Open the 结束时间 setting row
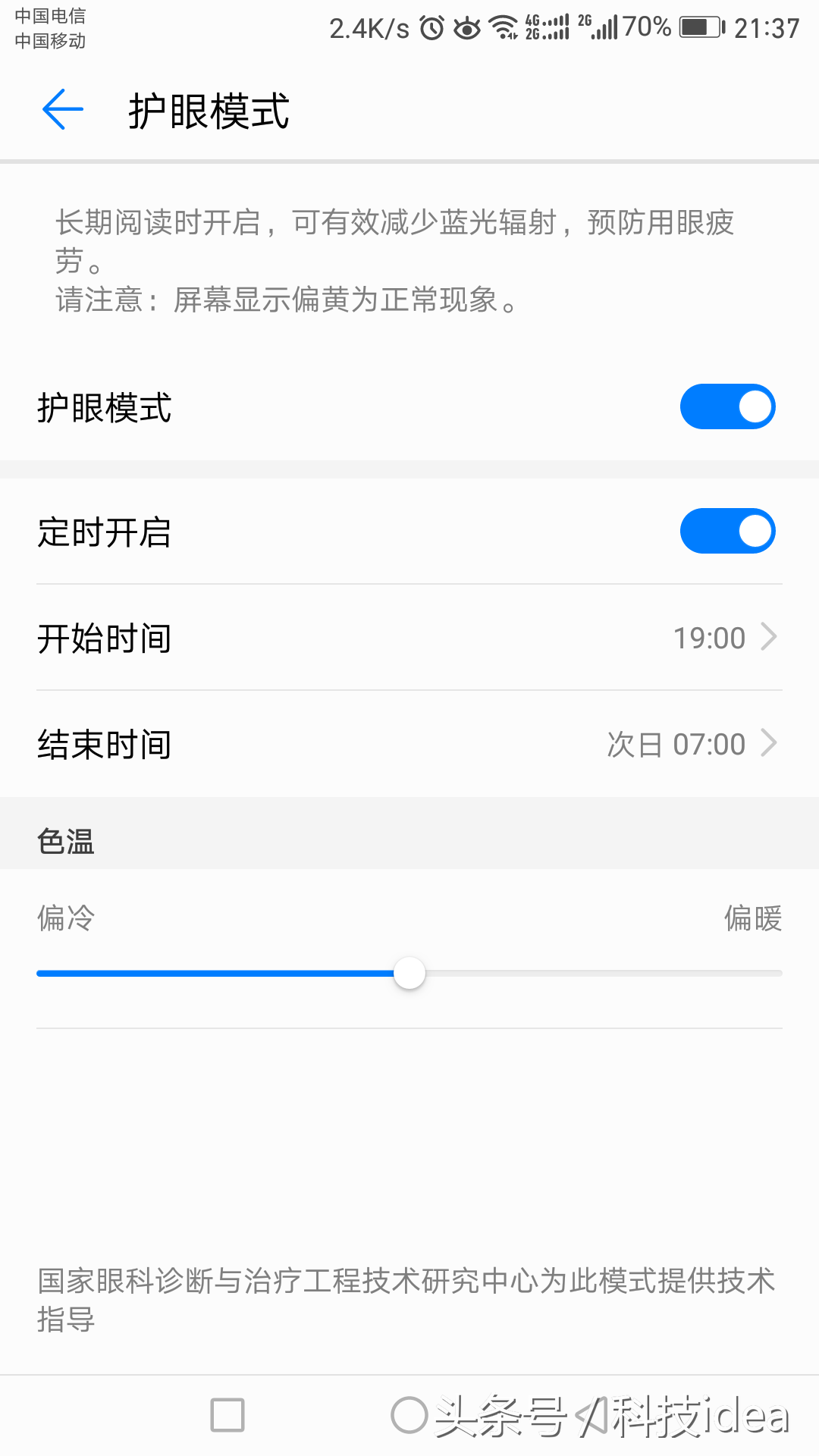This screenshot has height=1456, width=819. 409,744
